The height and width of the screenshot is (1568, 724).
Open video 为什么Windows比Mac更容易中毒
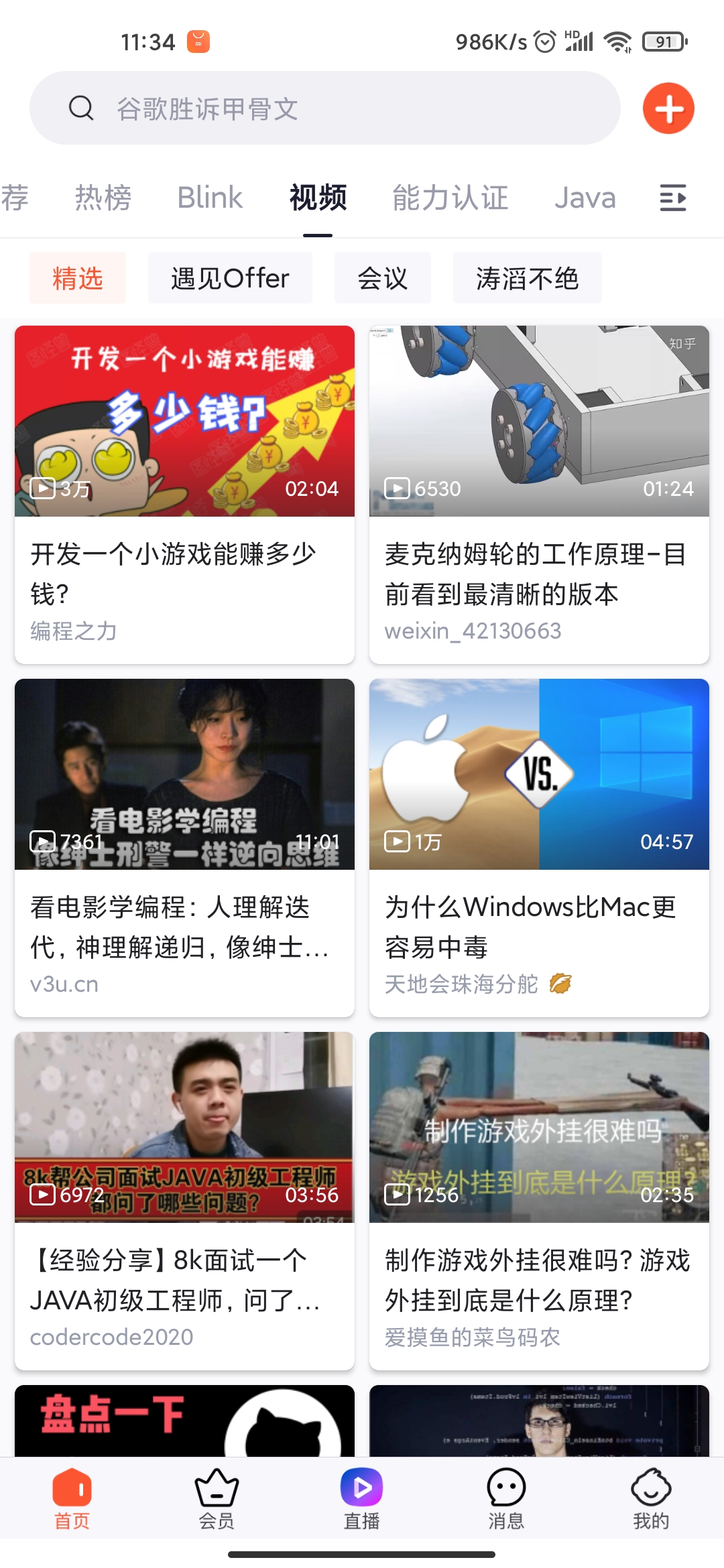[x=539, y=775]
